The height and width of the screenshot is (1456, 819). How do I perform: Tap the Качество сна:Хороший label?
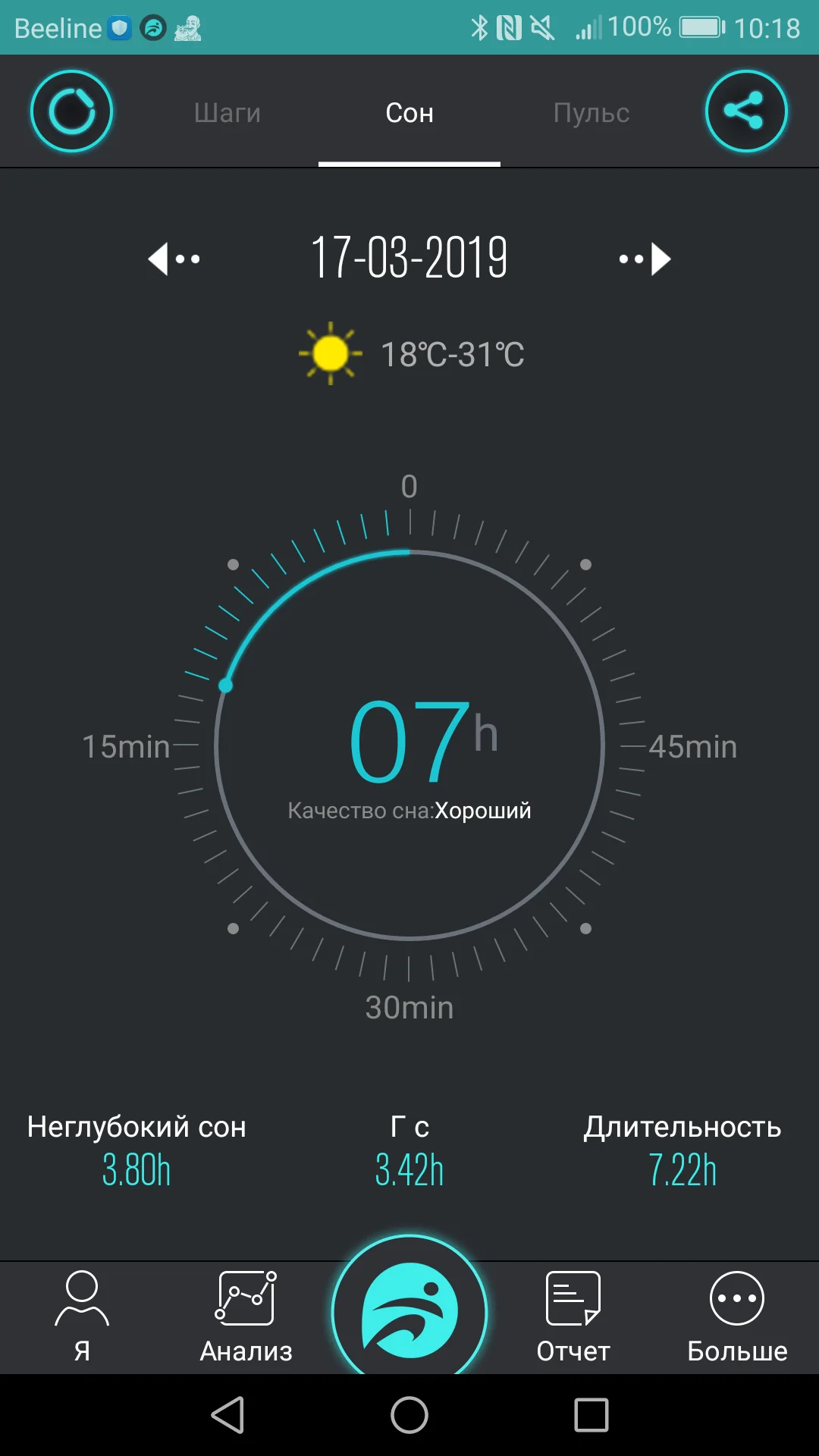coord(409,810)
